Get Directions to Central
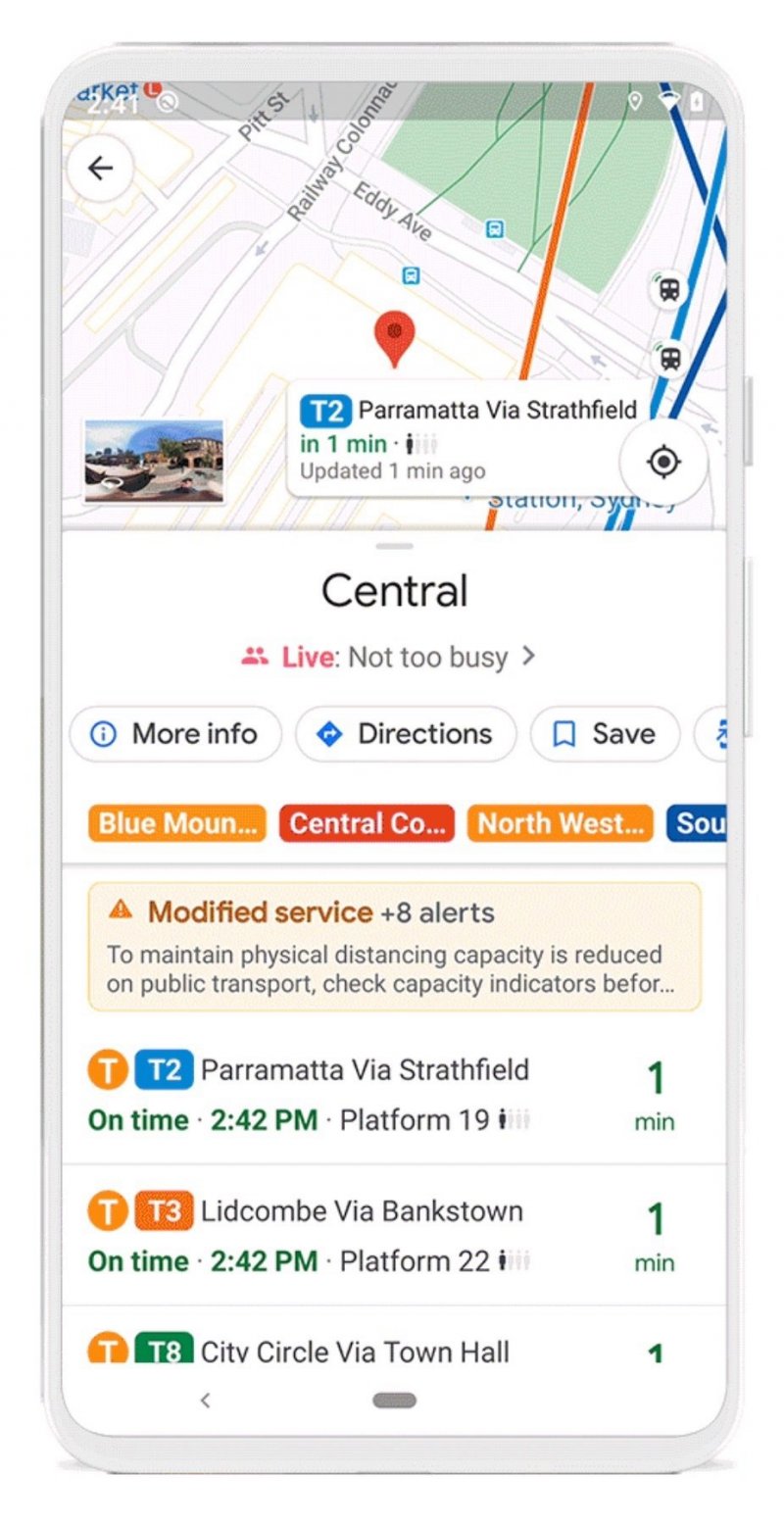784x1525 pixels. pos(406,734)
